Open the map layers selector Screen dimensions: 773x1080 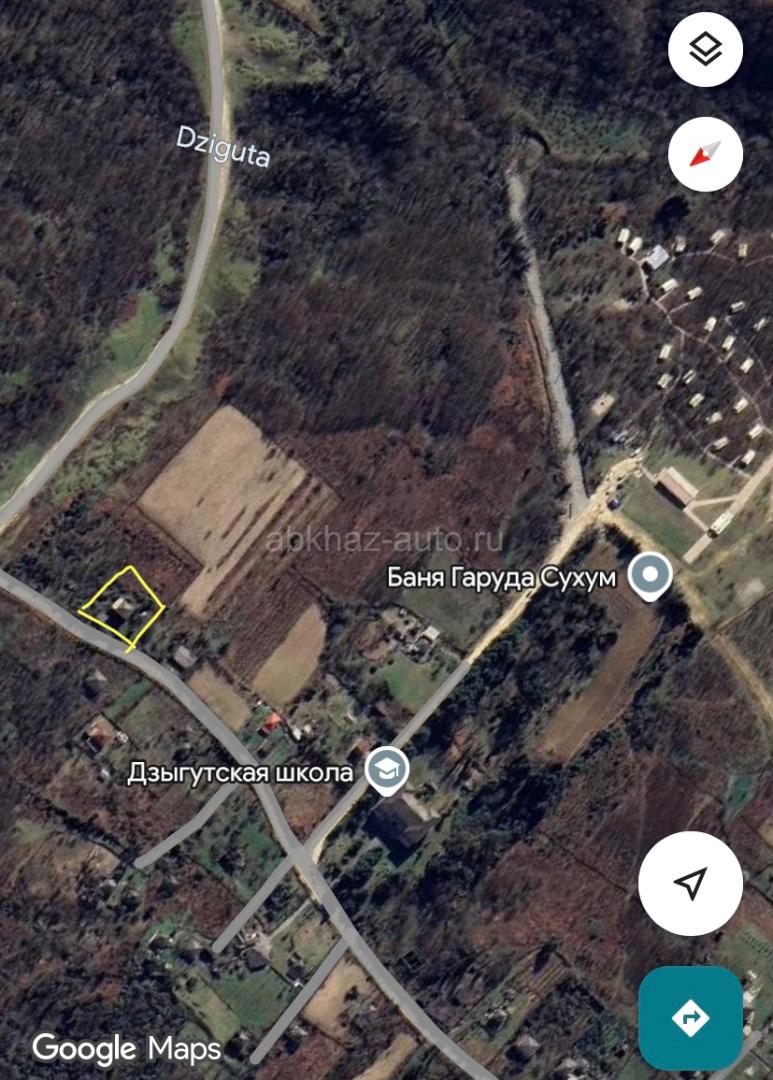(x=705, y=49)
